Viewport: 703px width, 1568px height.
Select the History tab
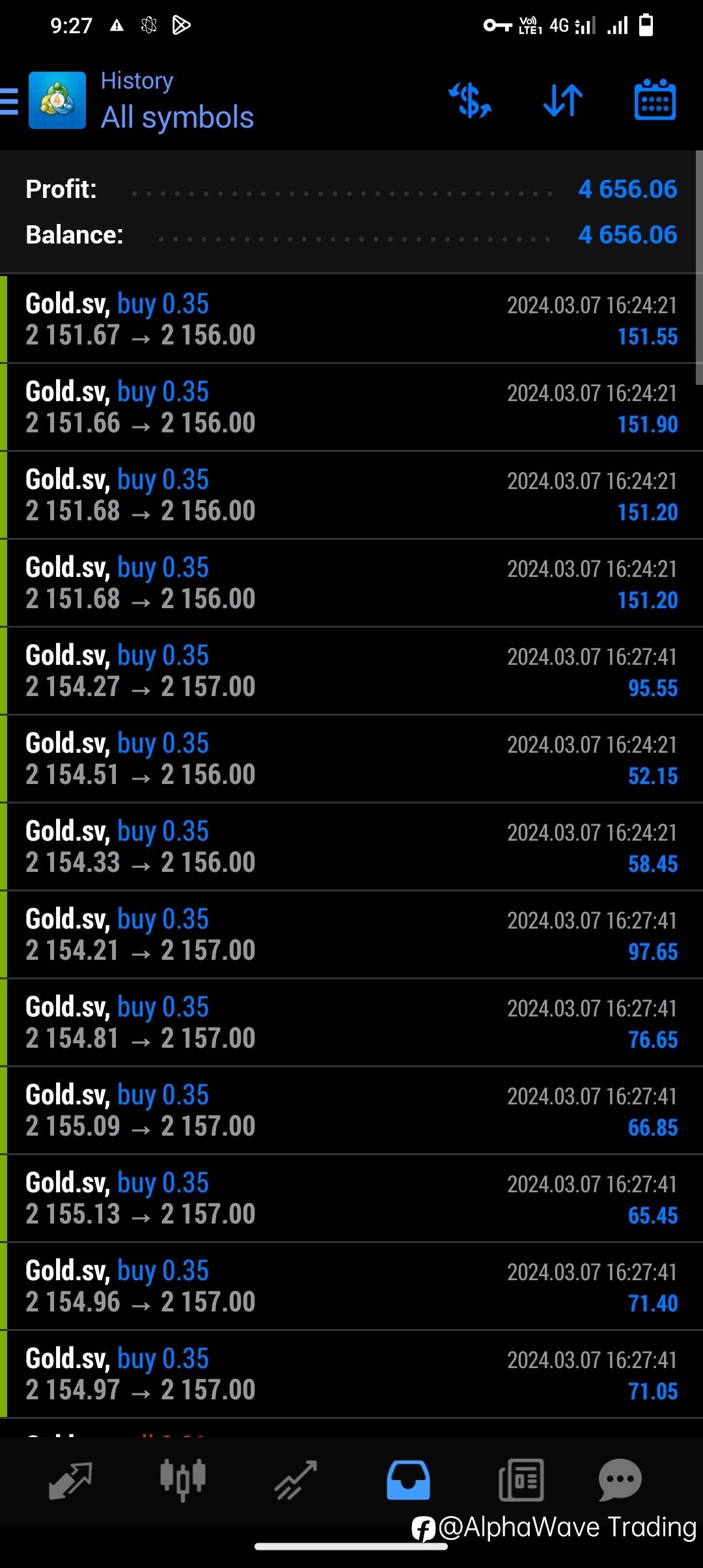(408, 1479)
